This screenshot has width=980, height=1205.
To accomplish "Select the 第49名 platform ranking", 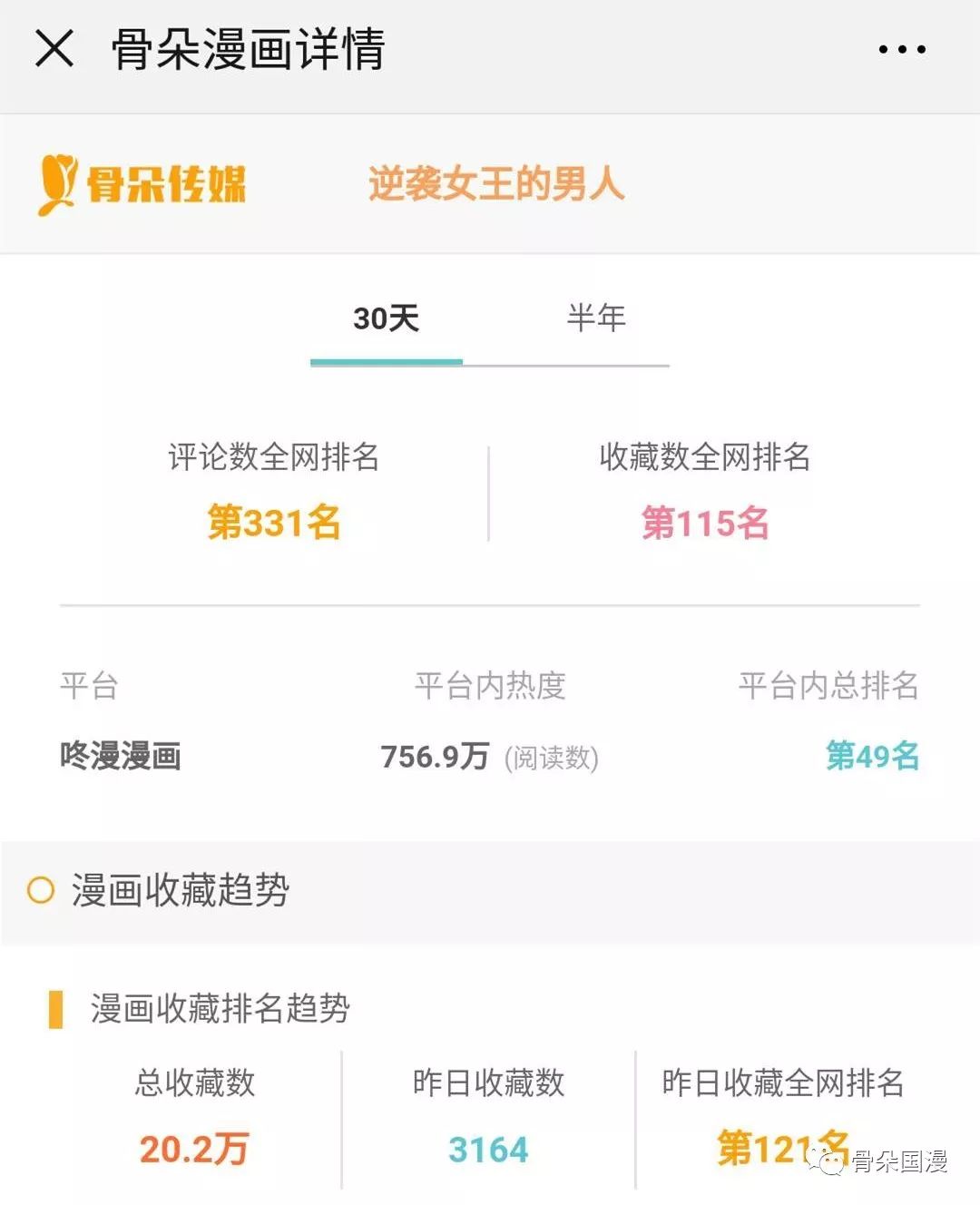I will click(873, 756).
